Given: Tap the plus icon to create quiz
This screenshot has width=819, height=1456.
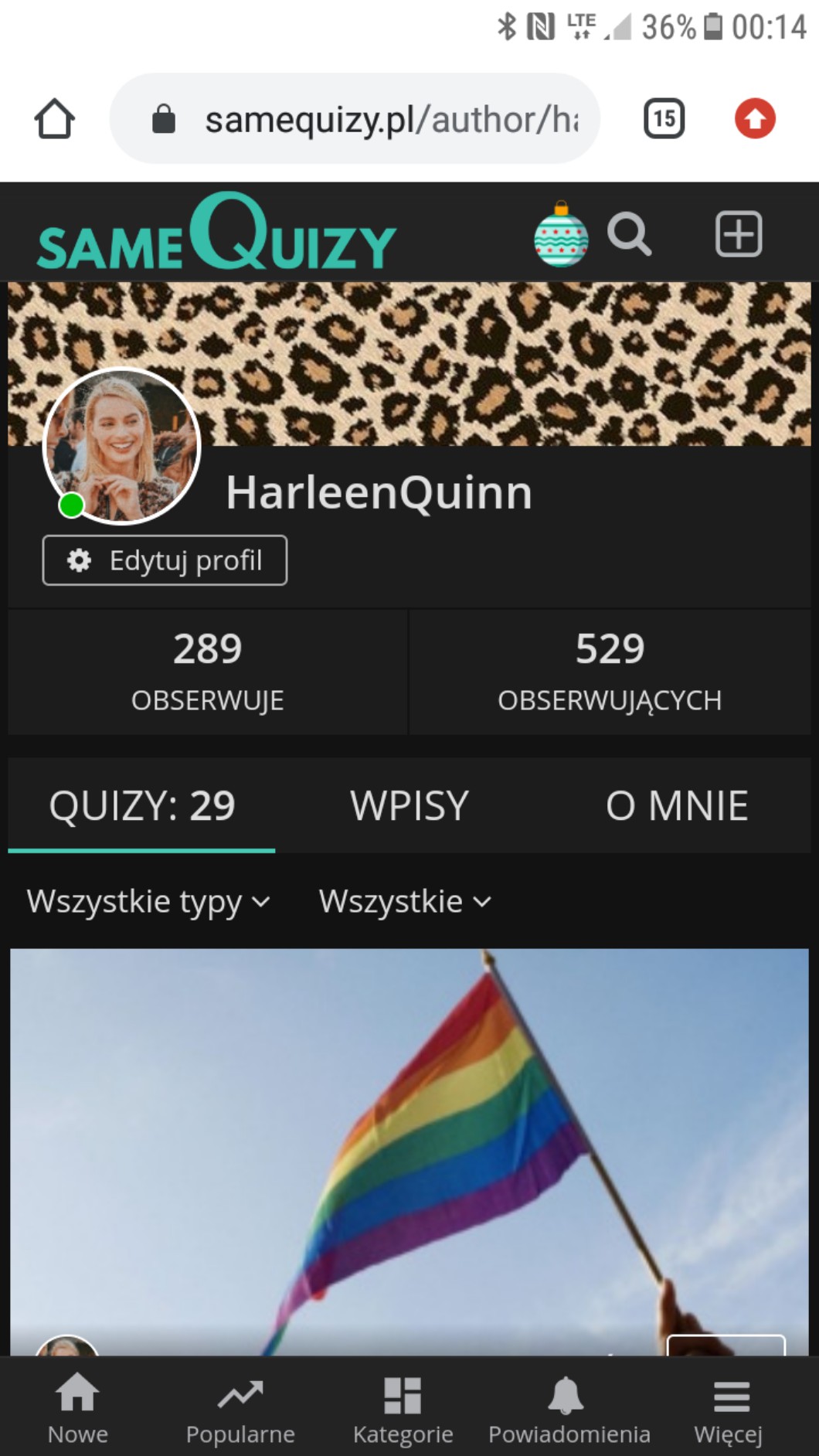Looking at the screenshot, I should coord(739,234).
